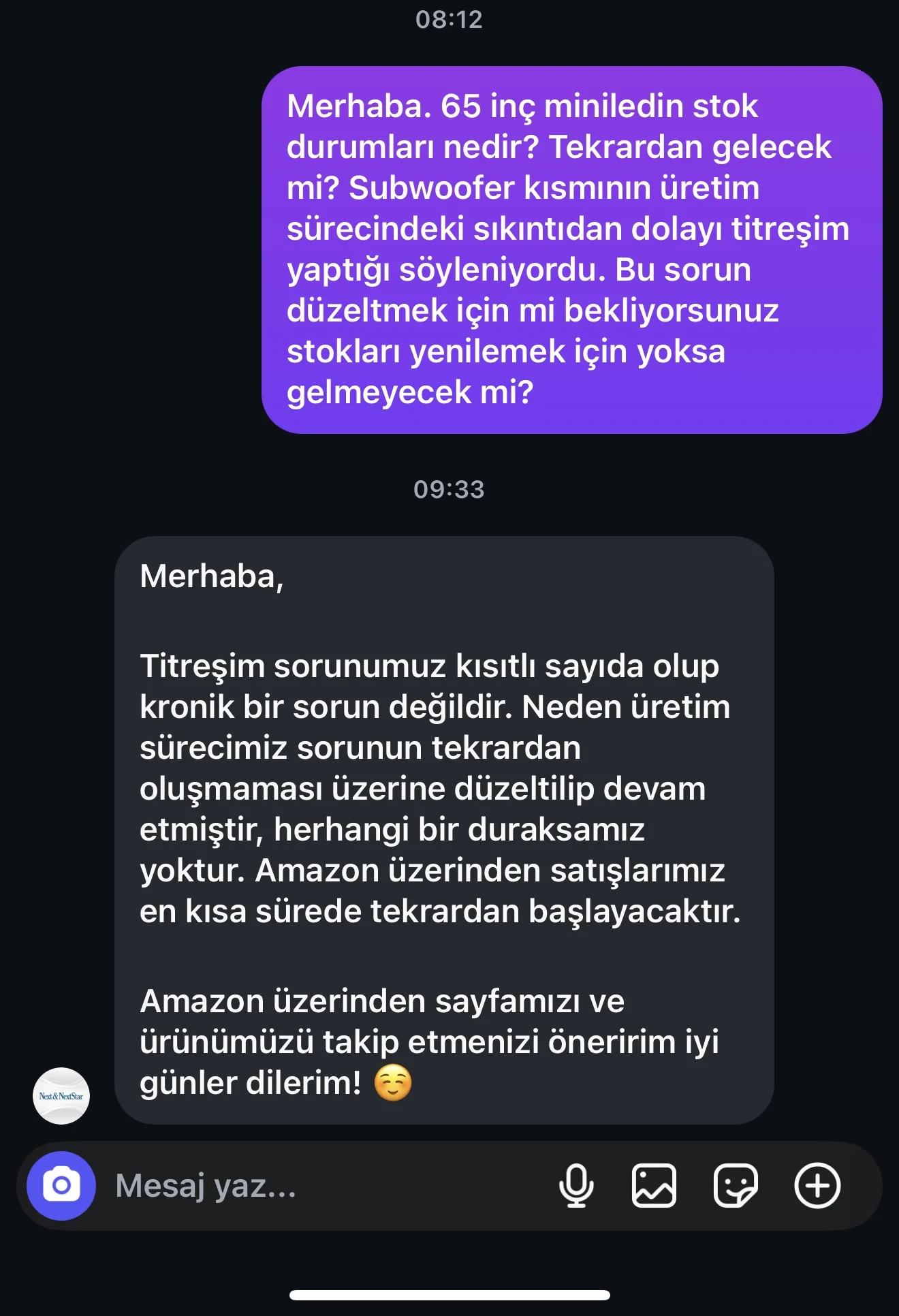Record a voice message with the microphone
This screenshot has height=1316, width=899.
[x=576, y=1185]
